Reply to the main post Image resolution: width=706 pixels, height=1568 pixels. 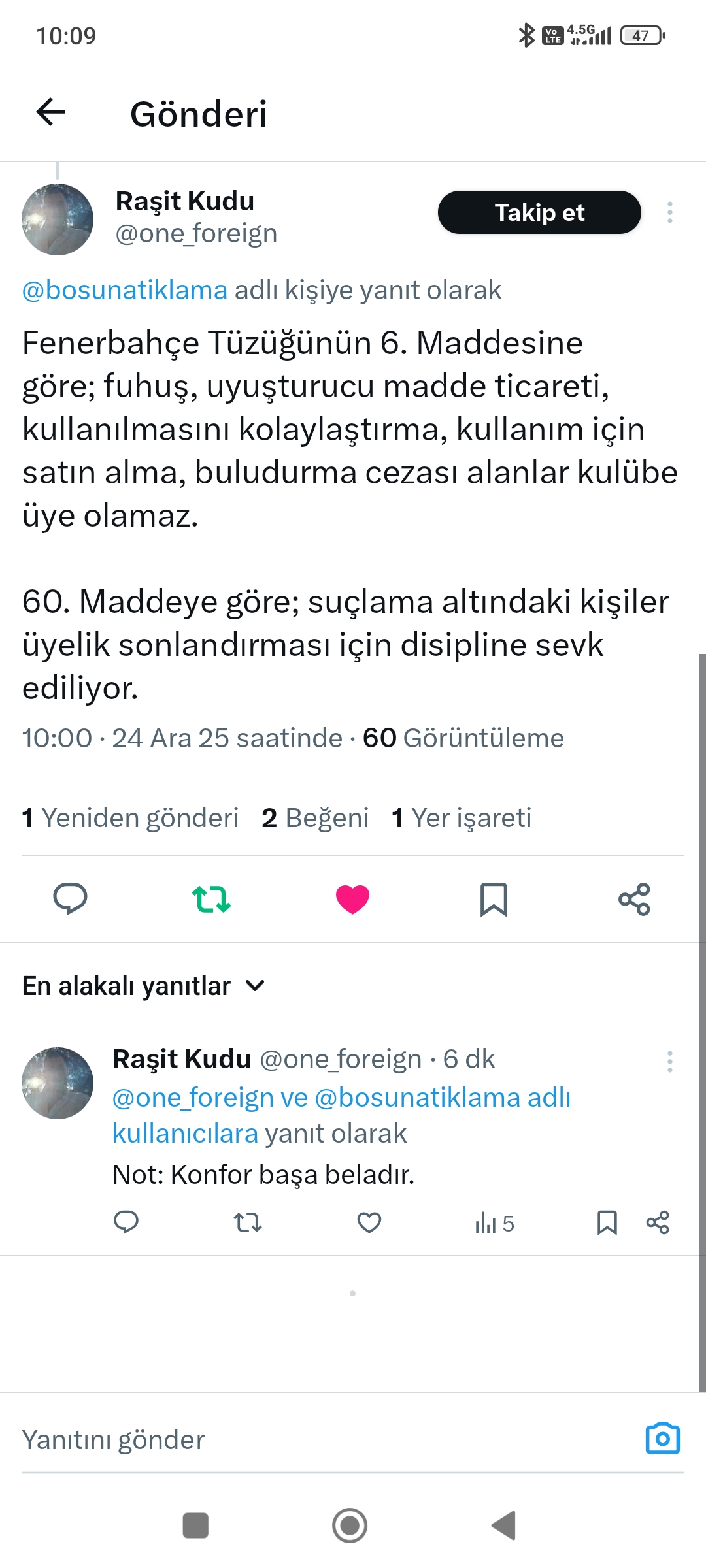pyautogui.click(x=70, y=898)
